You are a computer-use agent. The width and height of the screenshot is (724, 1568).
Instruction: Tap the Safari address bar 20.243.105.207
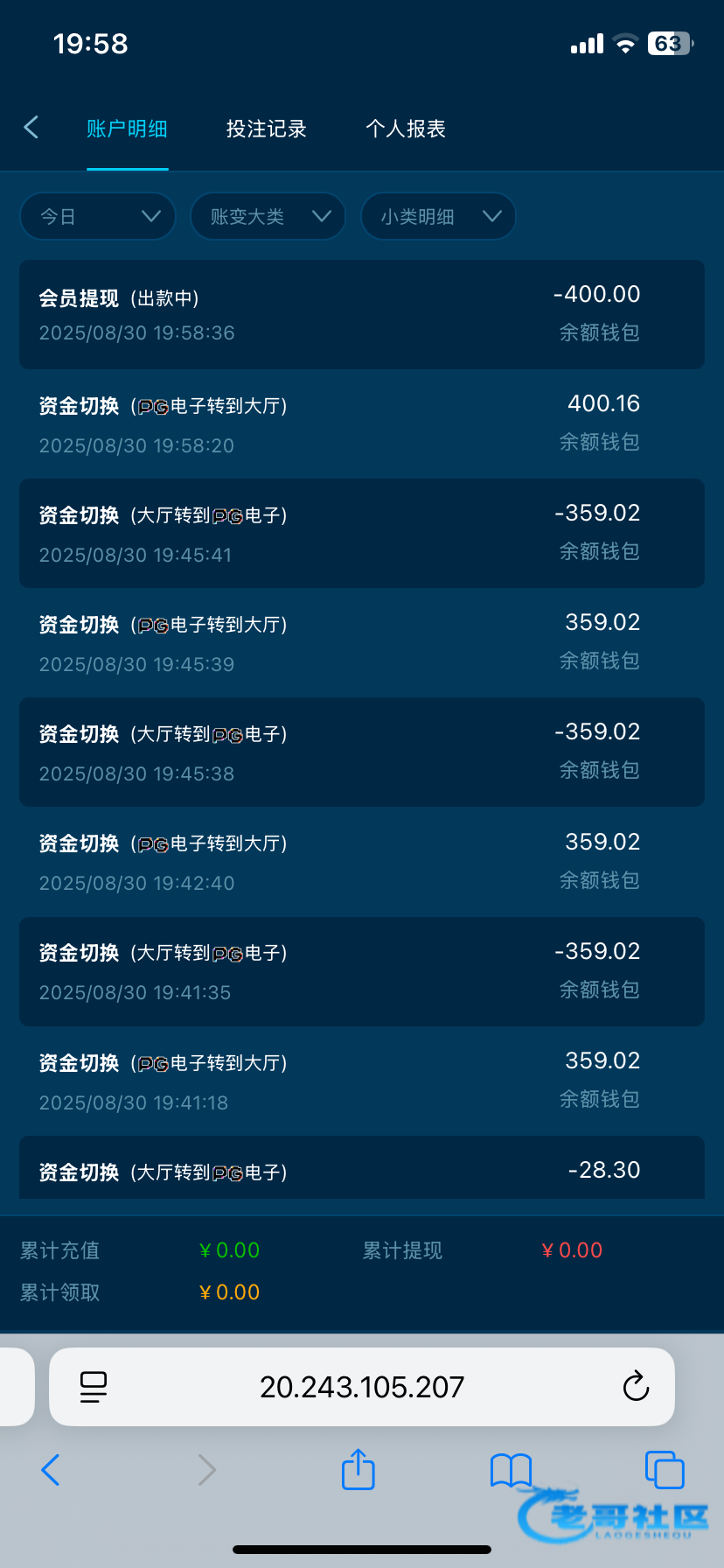pos(362,1387)
